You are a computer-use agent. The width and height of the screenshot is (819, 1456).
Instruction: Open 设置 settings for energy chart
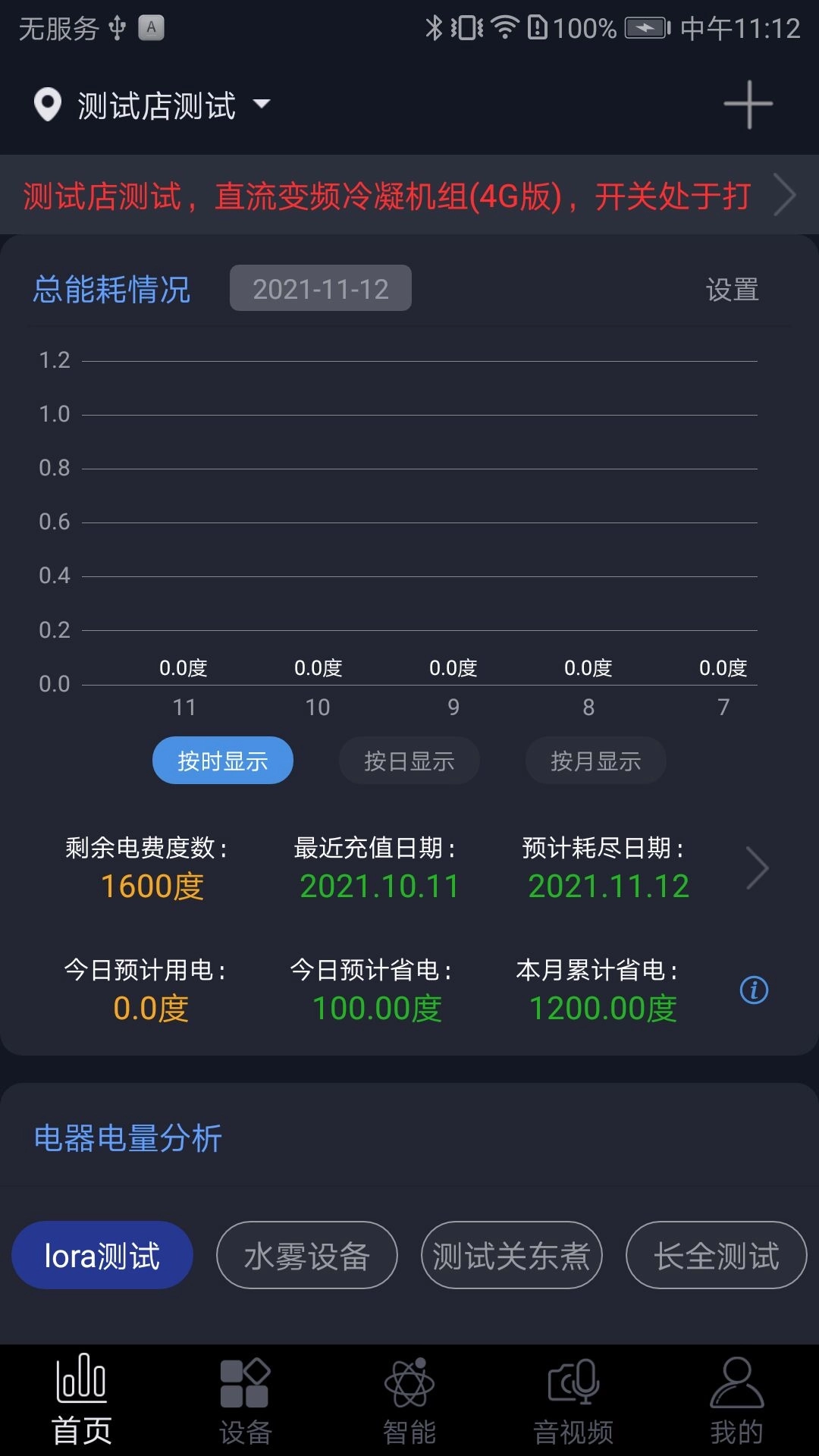733,290
